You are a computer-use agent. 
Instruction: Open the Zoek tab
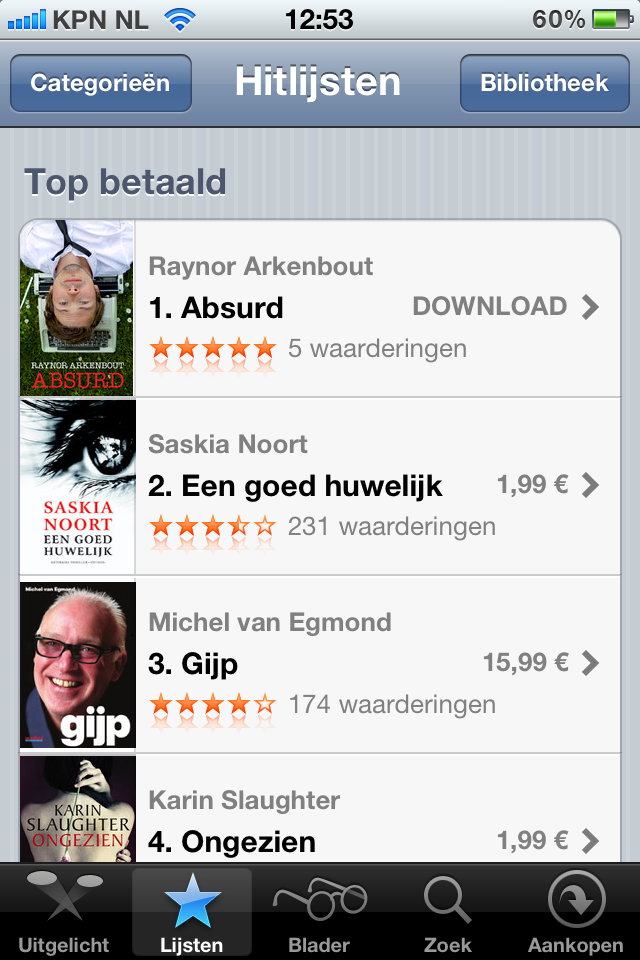447,912
